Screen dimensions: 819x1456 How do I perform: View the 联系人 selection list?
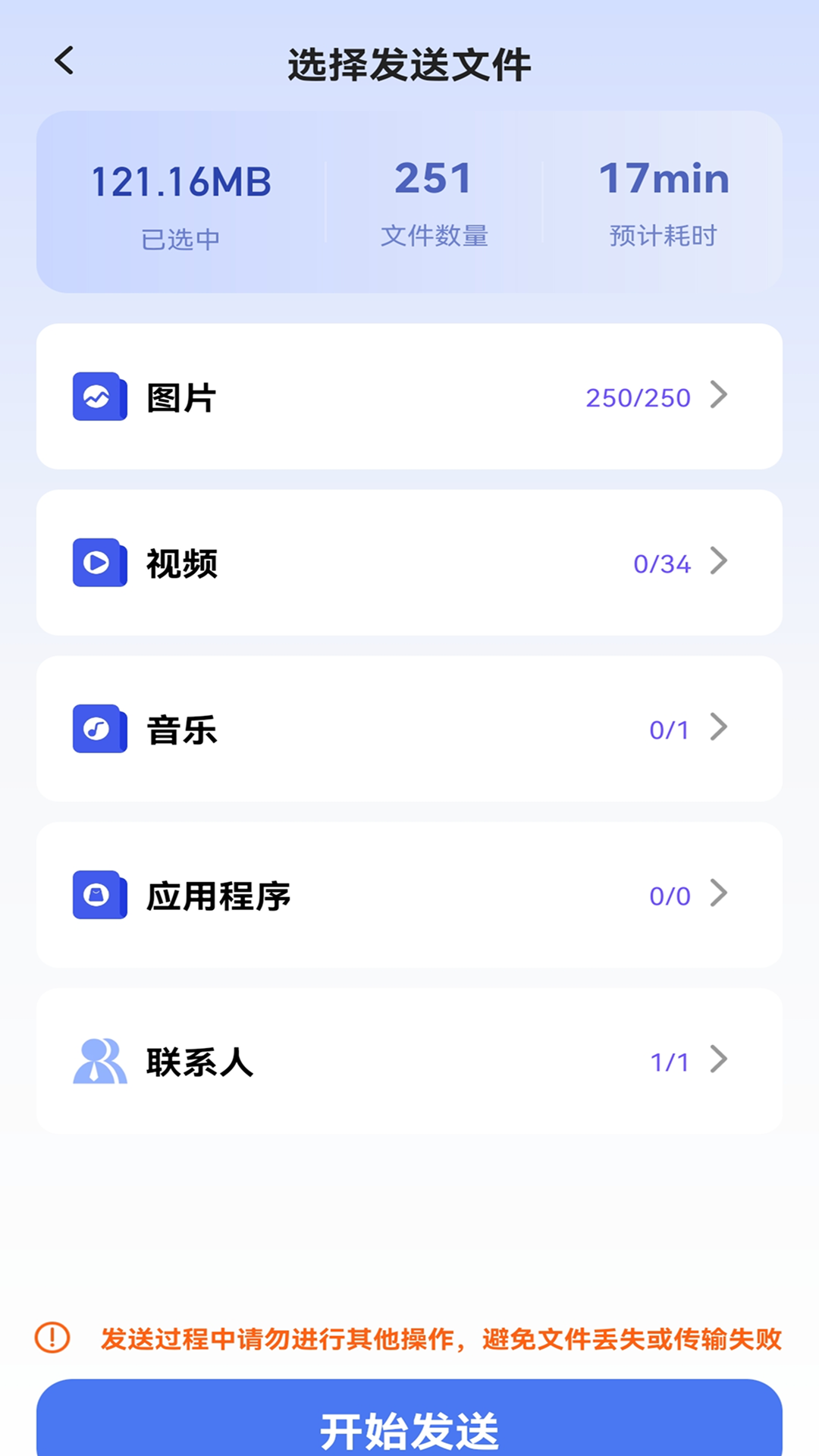pos(409,1061)
